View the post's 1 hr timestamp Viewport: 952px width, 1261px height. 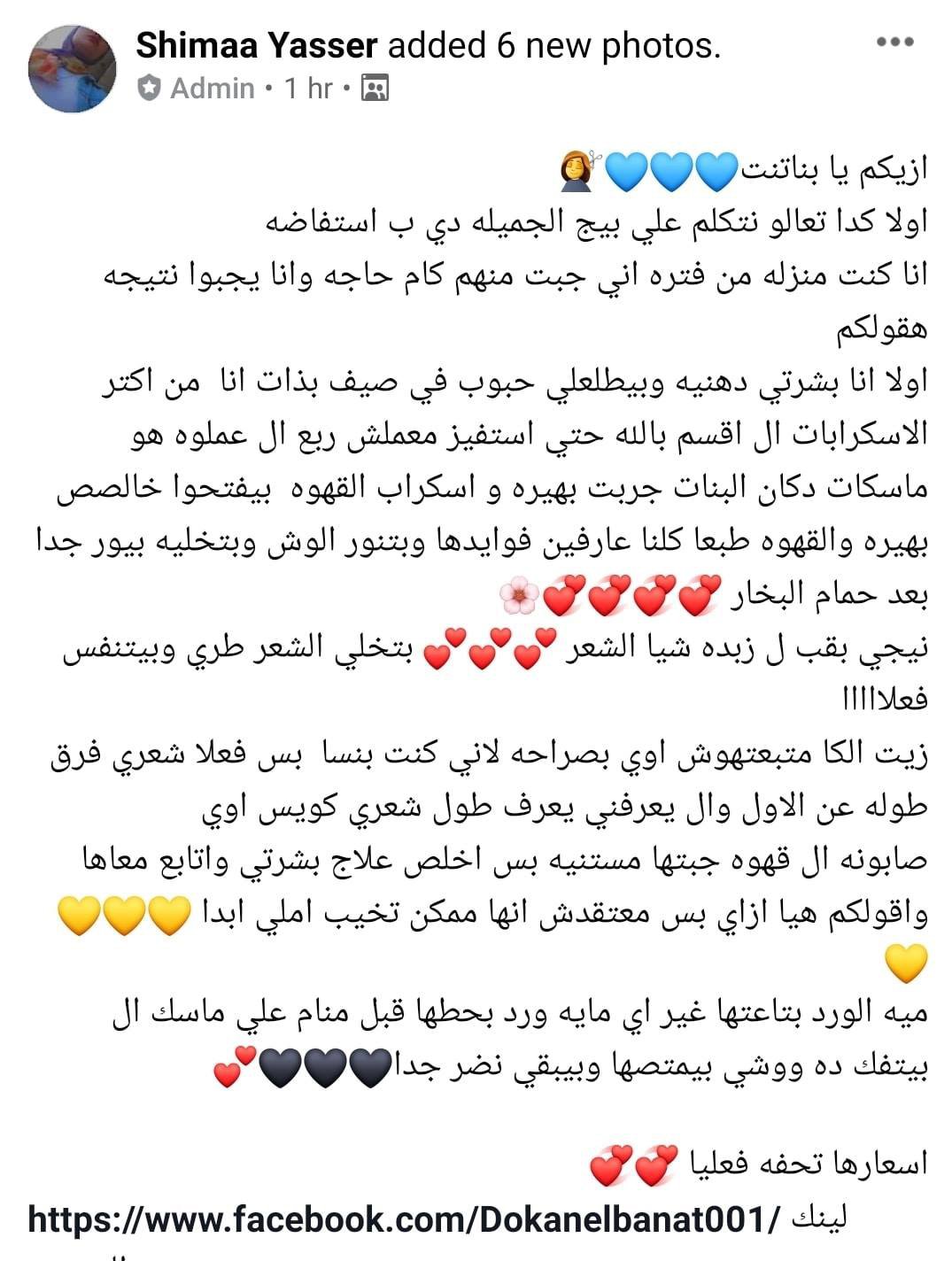(307, 89)
